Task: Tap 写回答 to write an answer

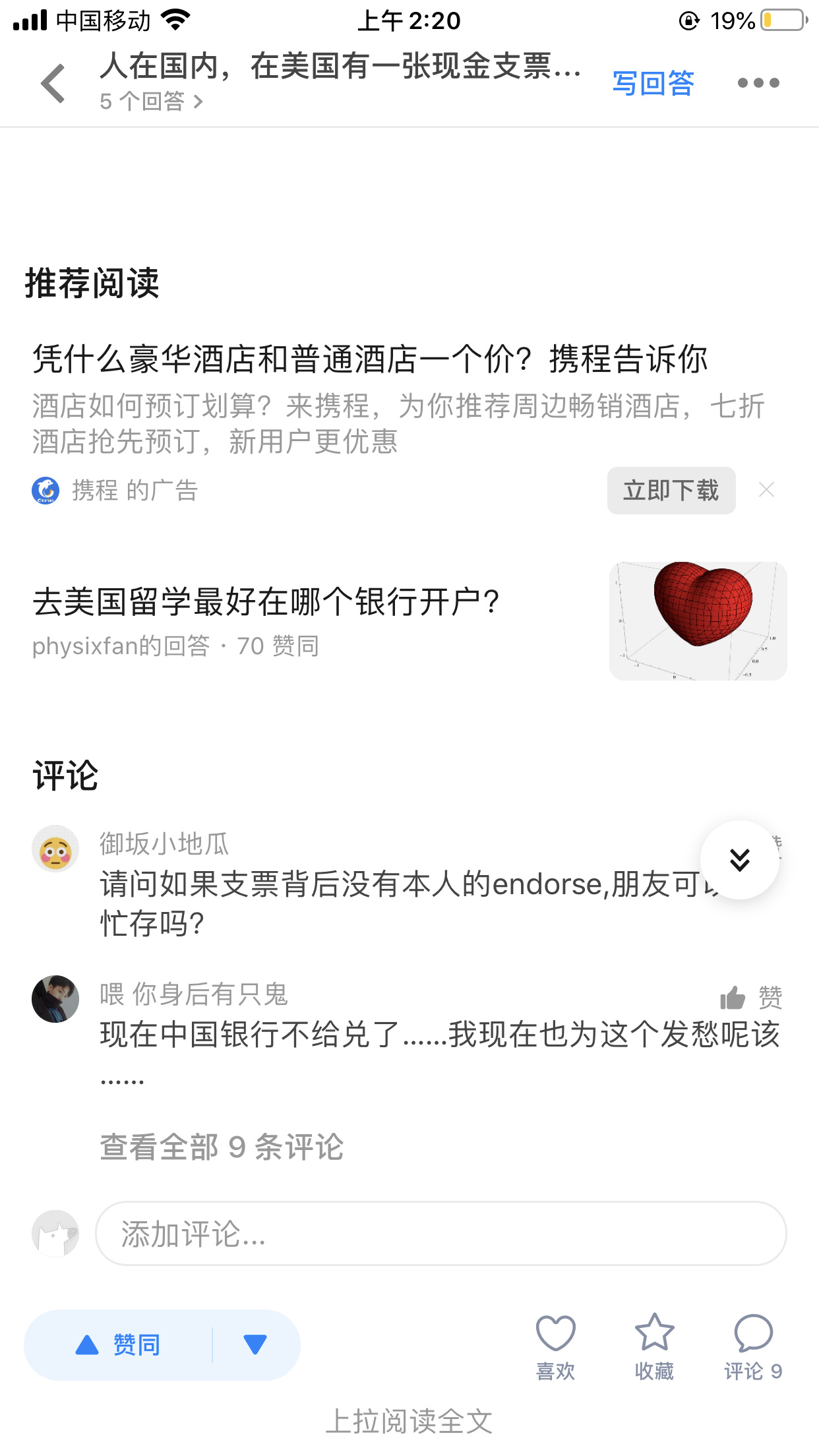Action: [653, 83]
